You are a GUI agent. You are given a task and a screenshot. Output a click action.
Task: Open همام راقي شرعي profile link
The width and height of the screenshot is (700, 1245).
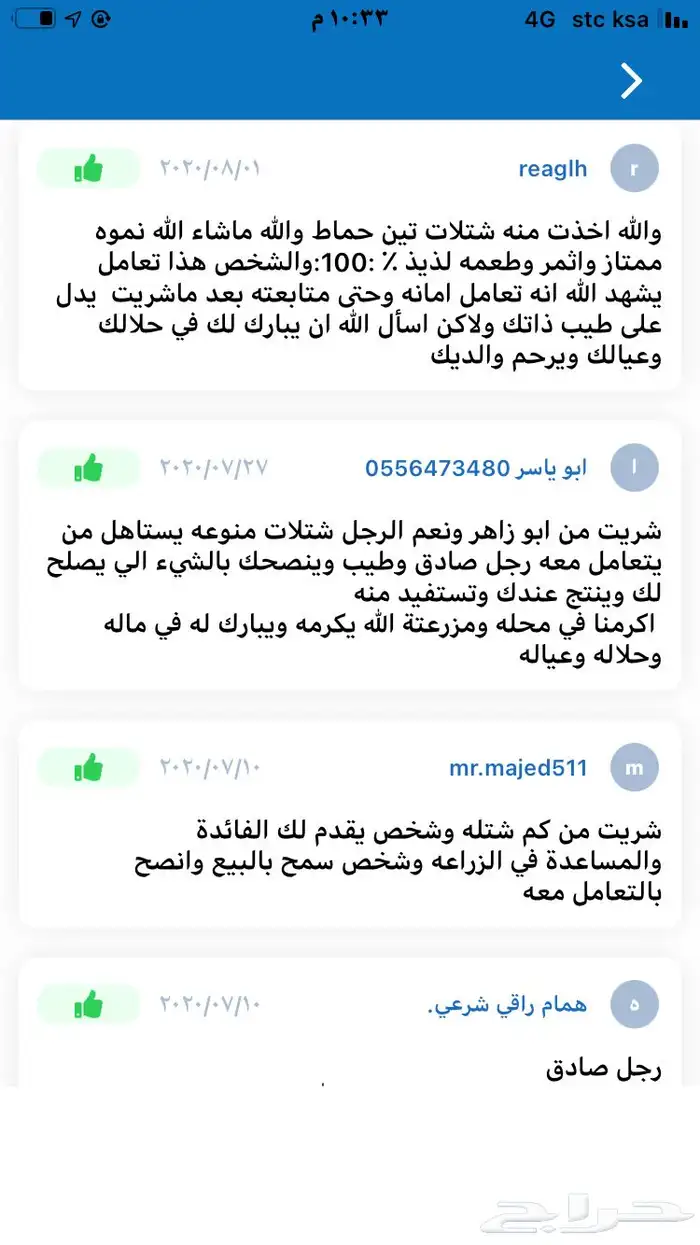(x=507, y=1005)
